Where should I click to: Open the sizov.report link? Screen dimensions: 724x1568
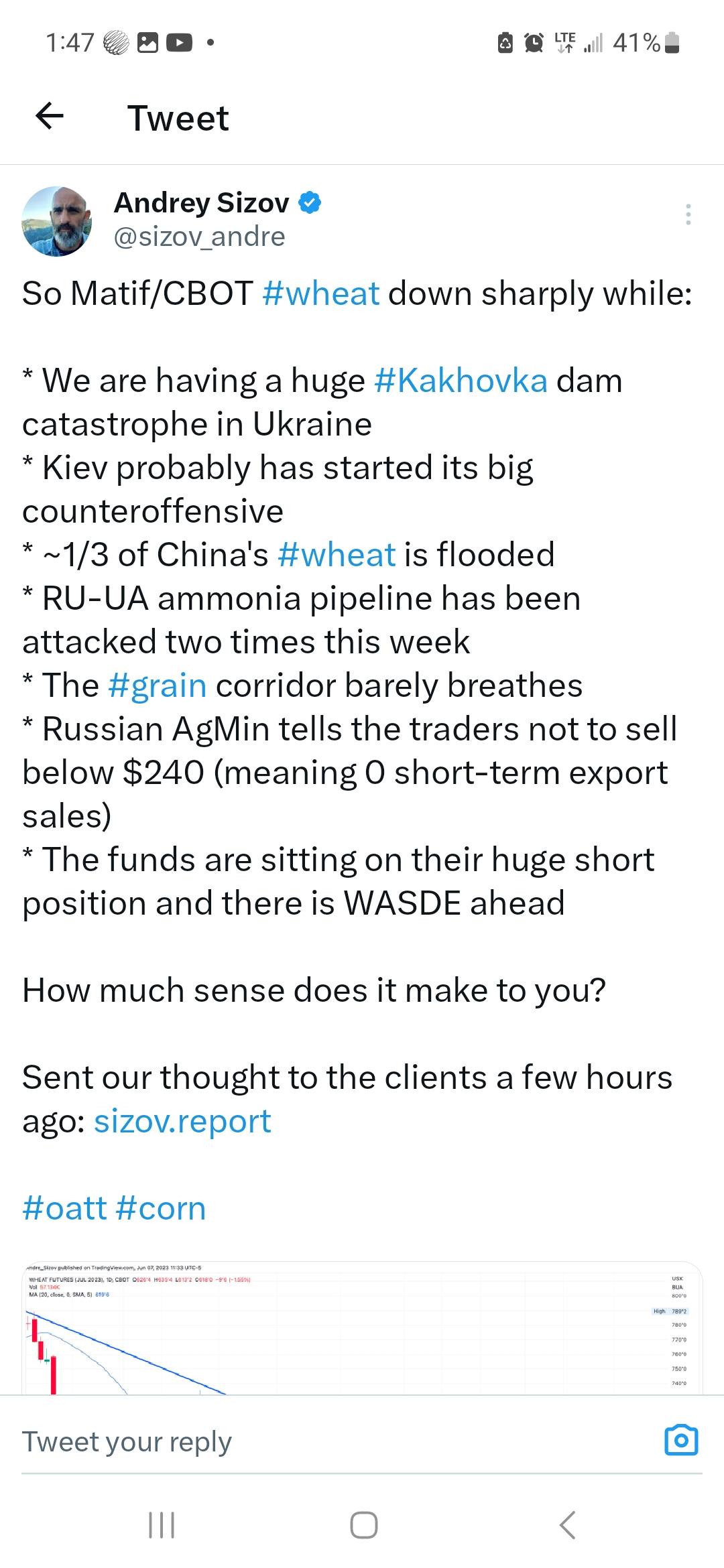tap(182, 1121)
